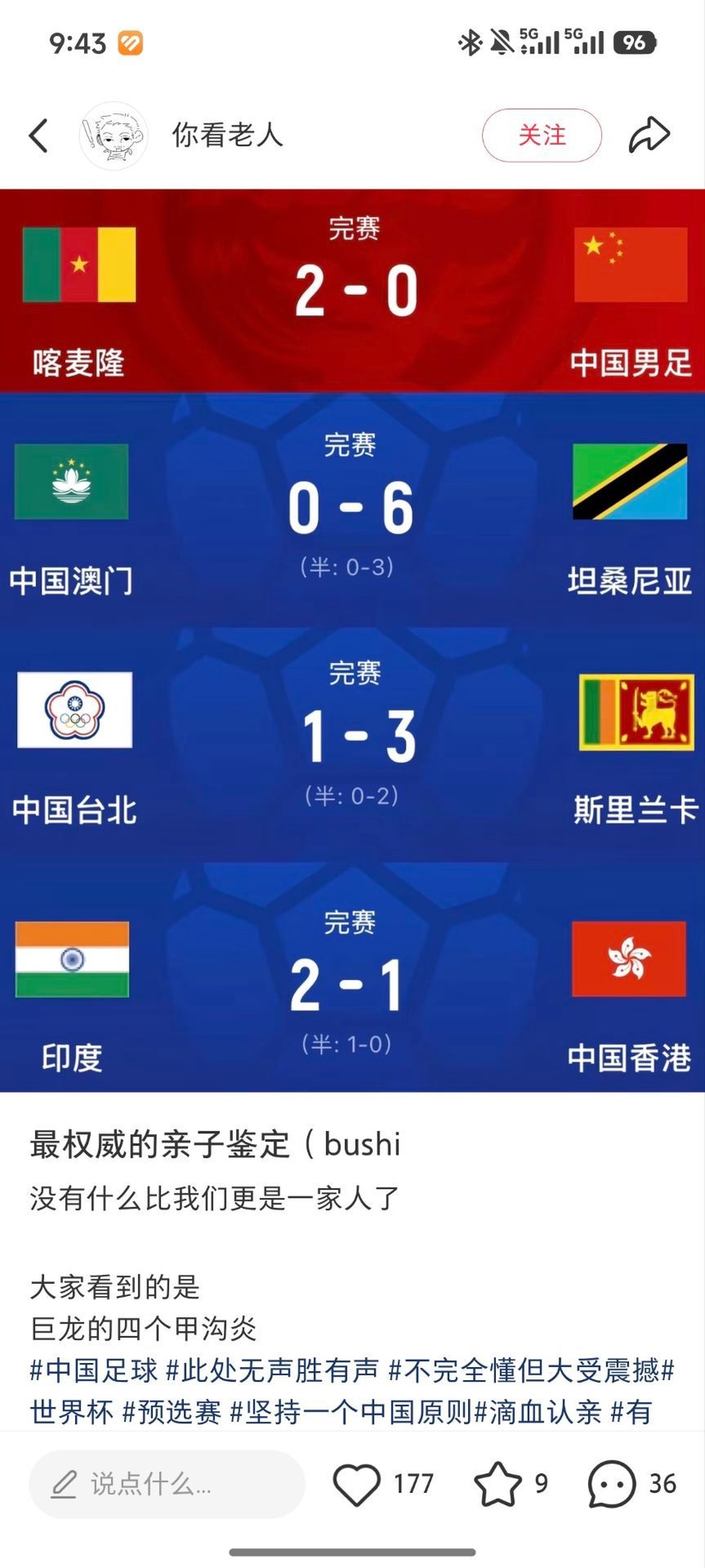Screen dimensions: 705x1568
Task: Open the #此处无声胜有声 hashtag
Action: (273, 1370)
